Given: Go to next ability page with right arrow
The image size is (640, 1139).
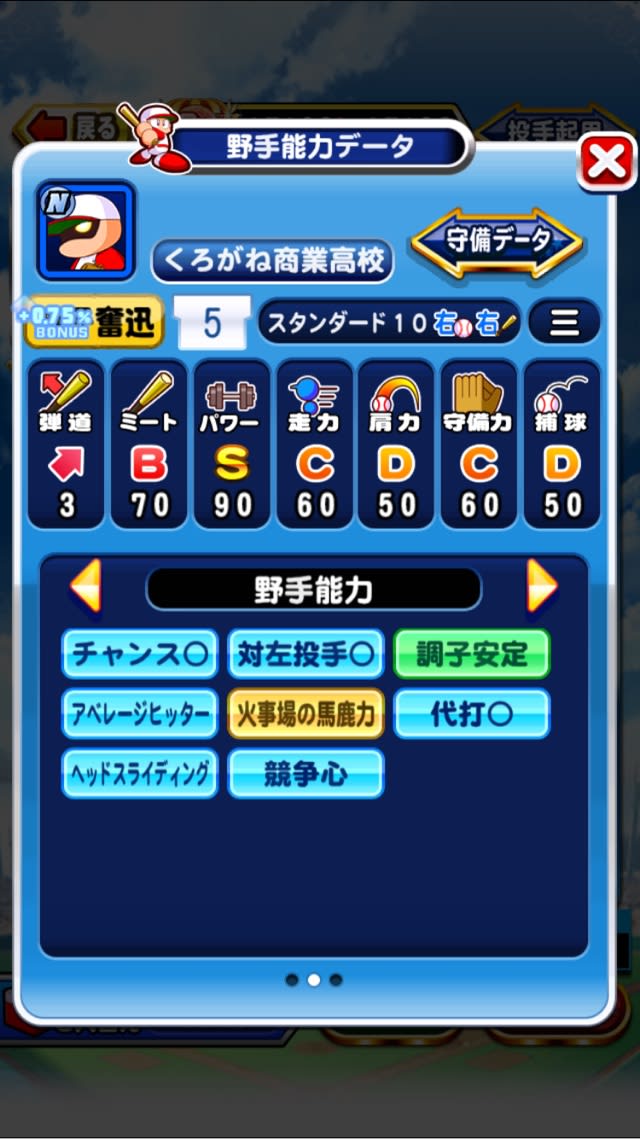Looking at the screenshot, I should 541,587.
